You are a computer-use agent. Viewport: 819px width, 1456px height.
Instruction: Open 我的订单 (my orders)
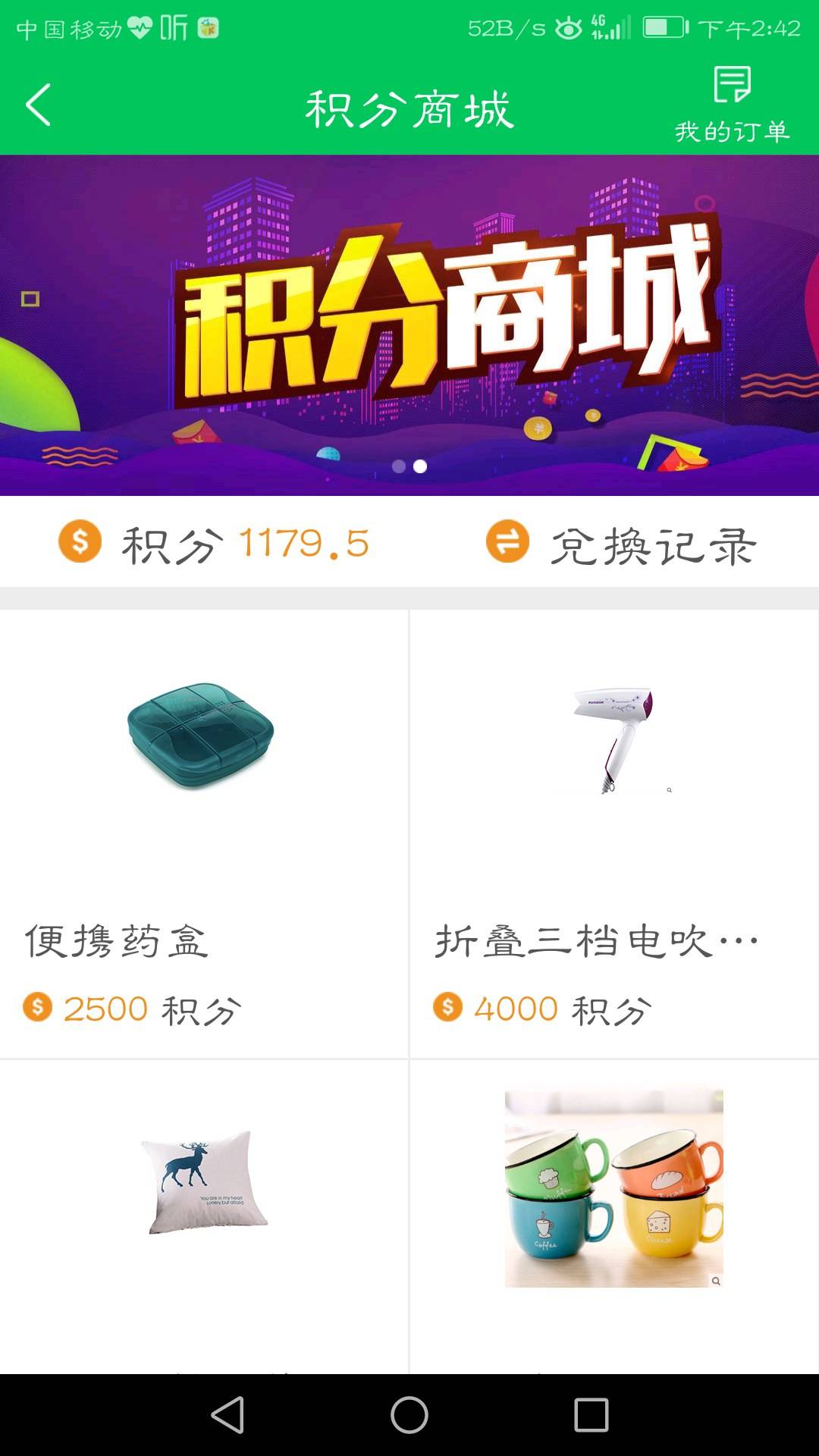(x=732, y=105)
